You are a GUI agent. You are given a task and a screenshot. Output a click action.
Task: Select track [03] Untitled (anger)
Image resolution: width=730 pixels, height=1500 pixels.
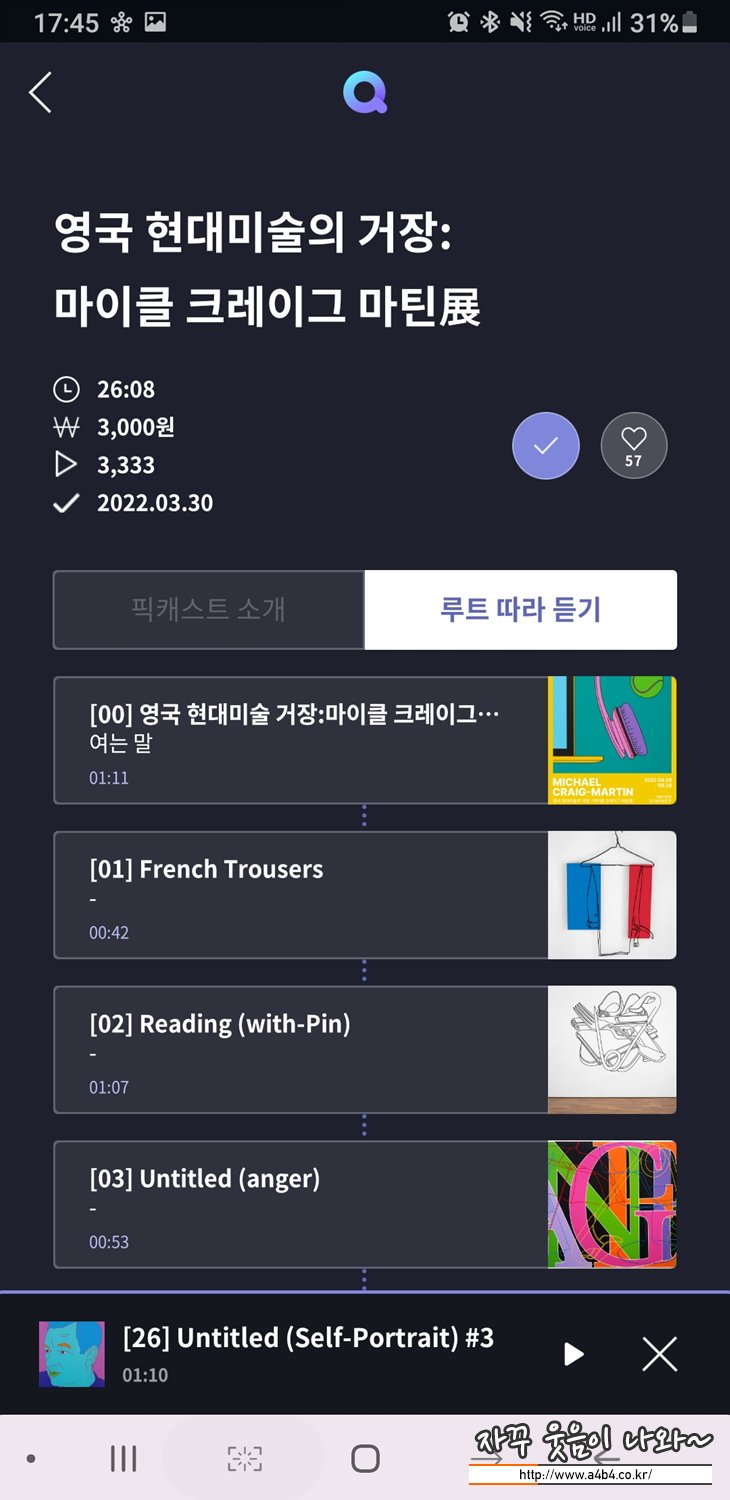[x=365, y=1205]
